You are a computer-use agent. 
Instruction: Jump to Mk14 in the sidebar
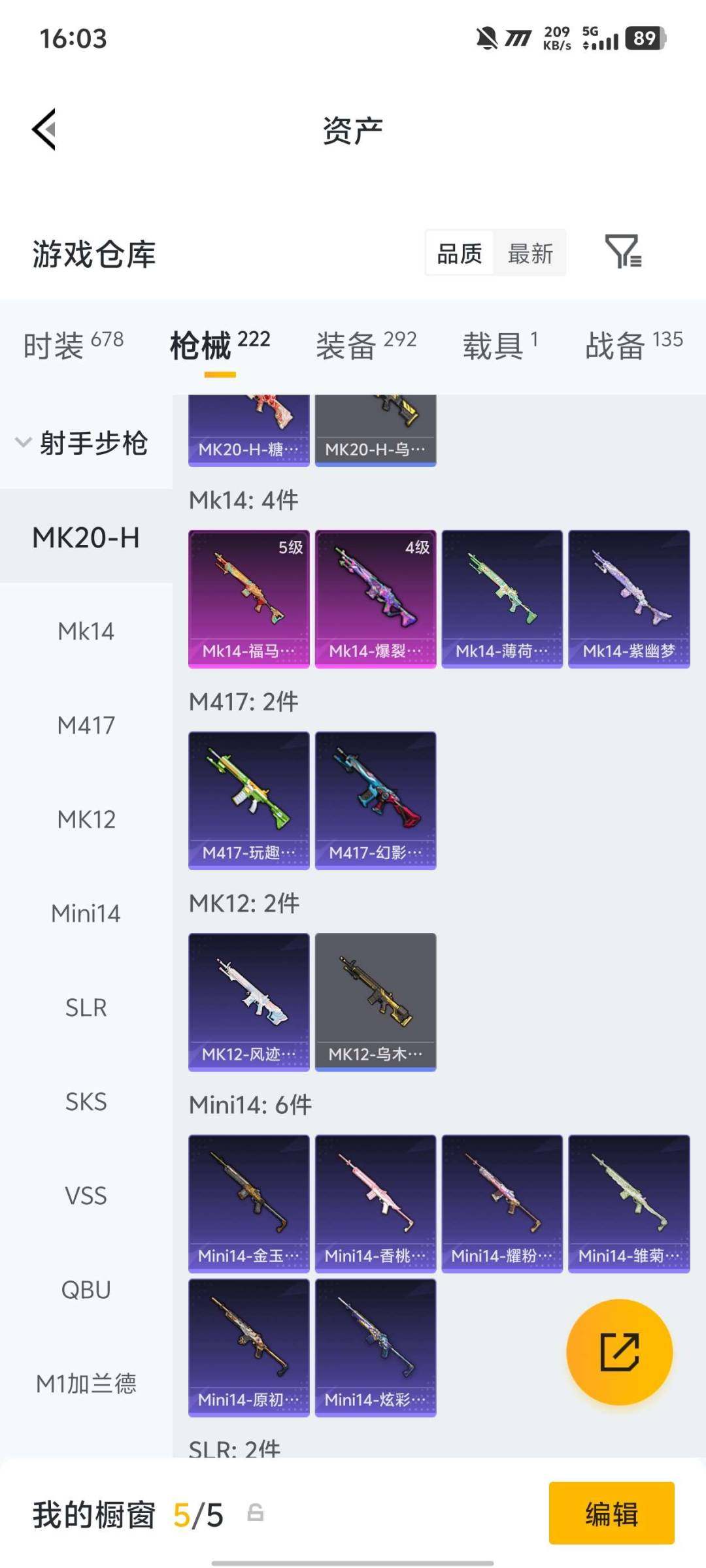(x=86, y=631)
